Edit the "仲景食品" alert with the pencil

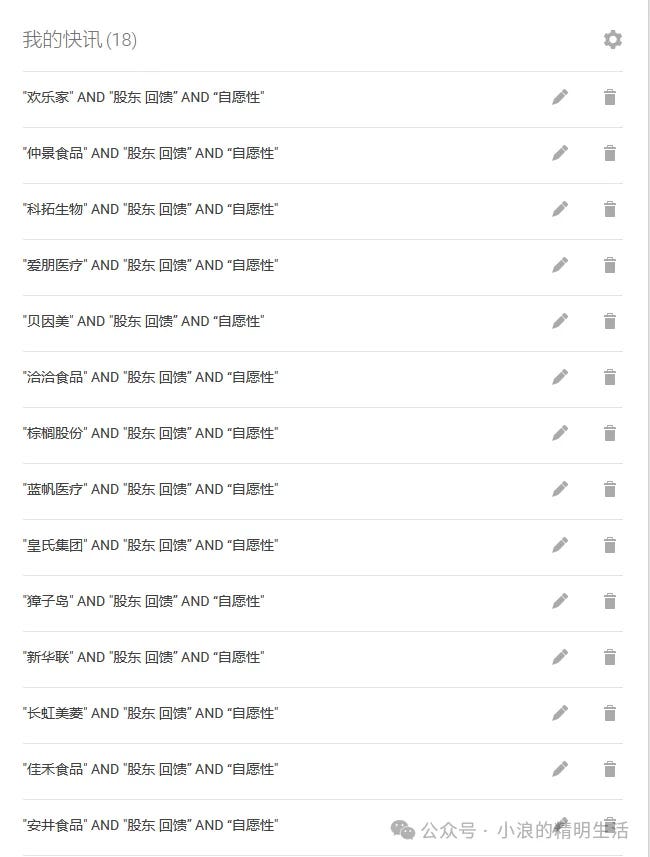click(560, 153)
